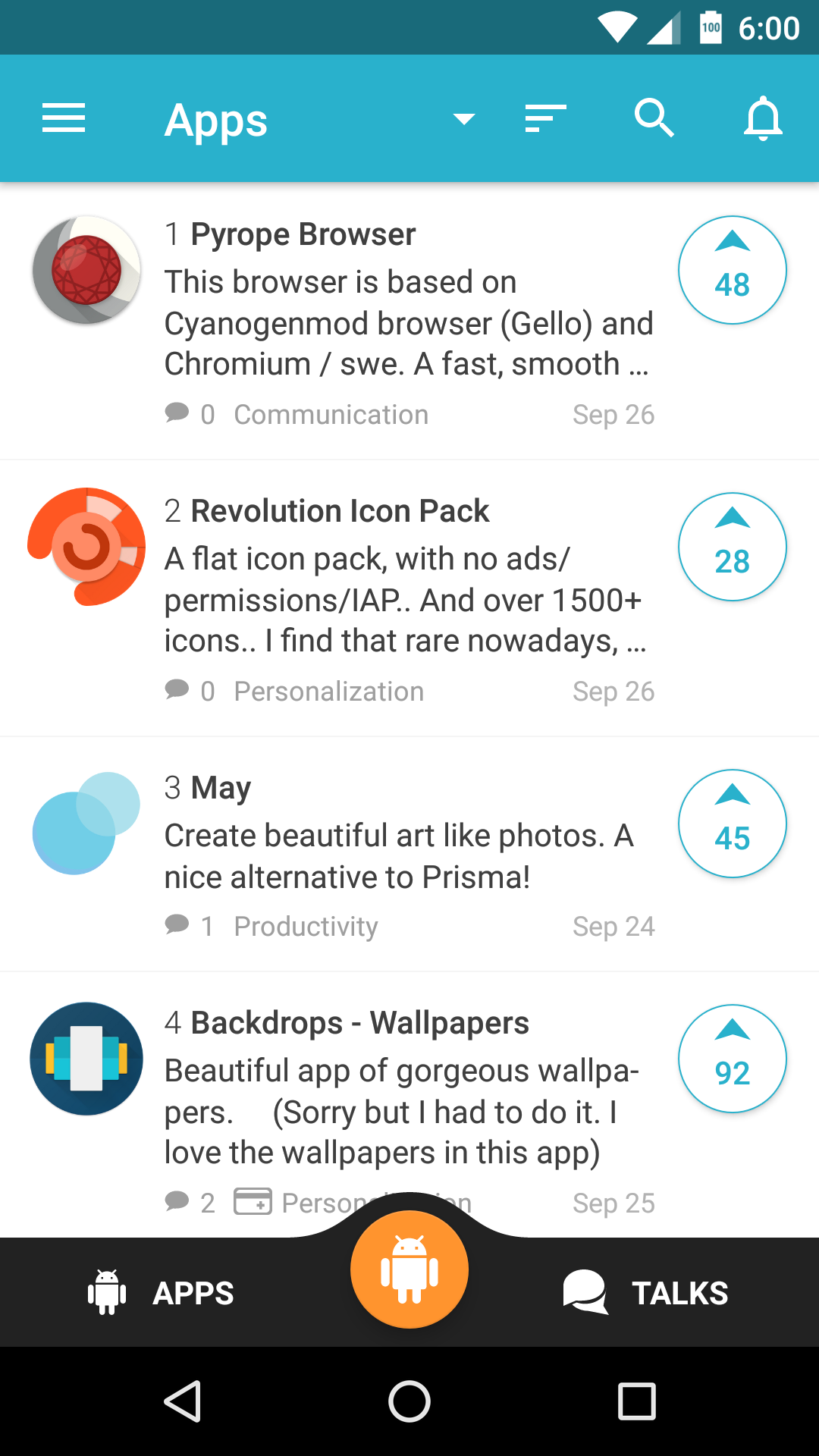Tap the Revolution Icon Pack app icon
The image size is (819, 1456).
tap(86, 546)
